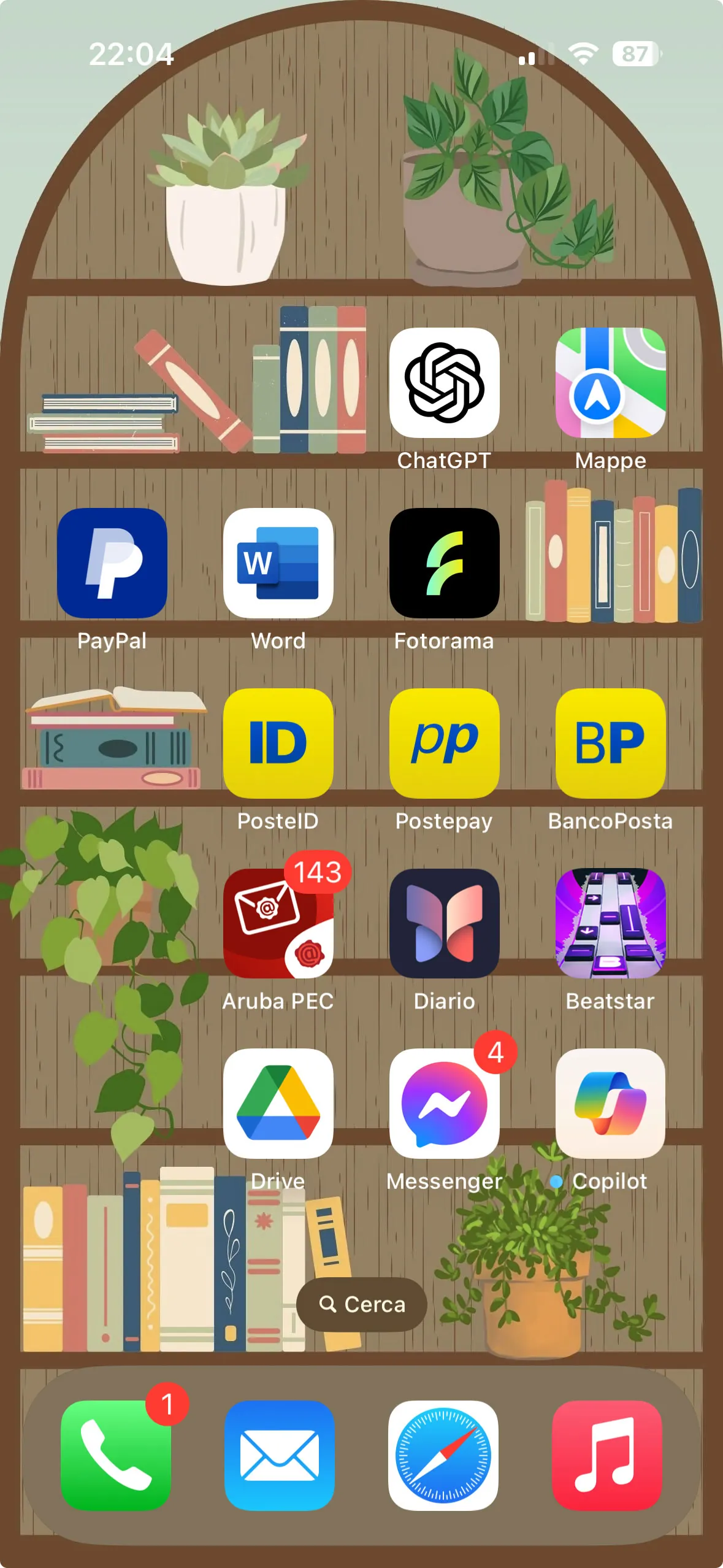Open the PayPal app
Image resolution: width=723 pixels, height=1568 pixels.
pos(112,564)
